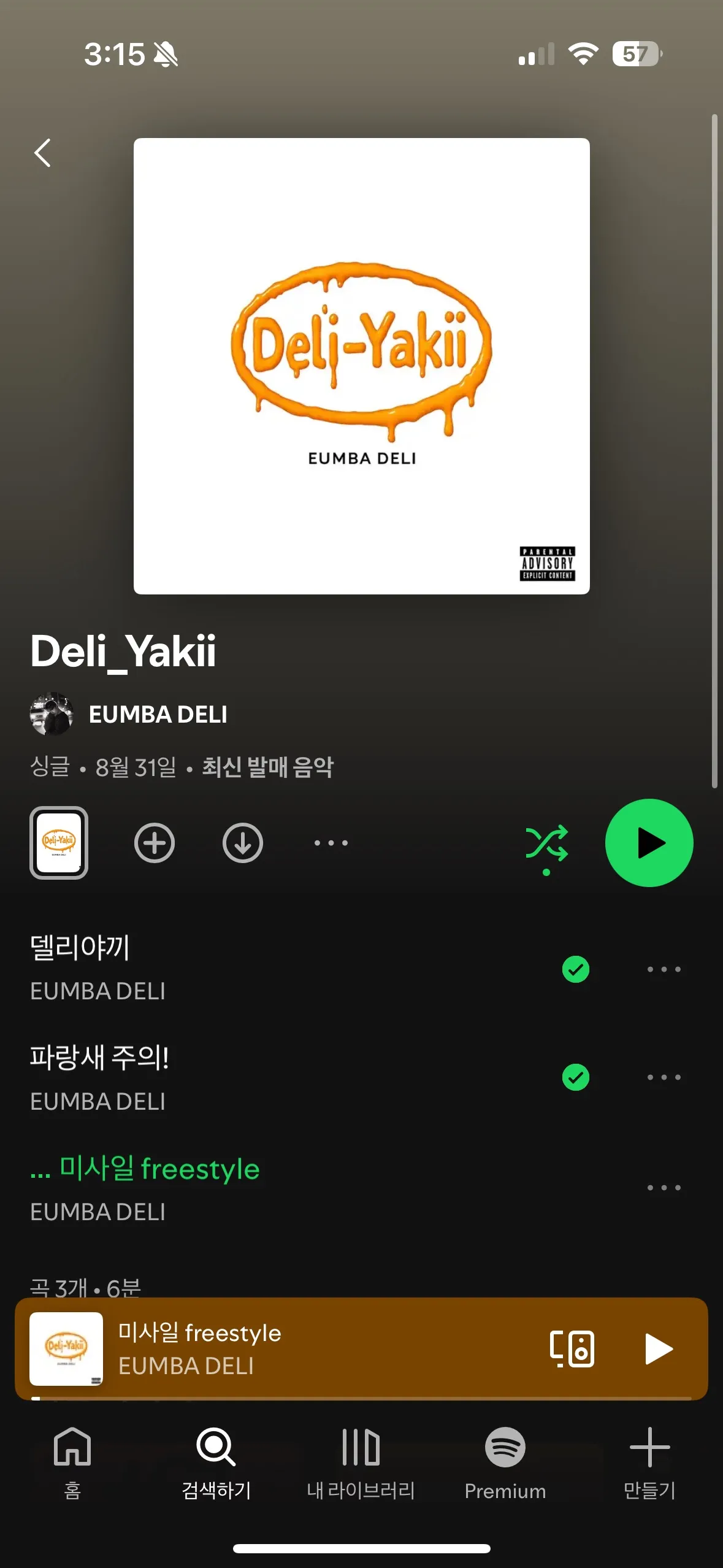This screenshot has width=723, height=1568.
Task: Tap the Deli_Yakii album thumbnail
Action: coord(59,843)
